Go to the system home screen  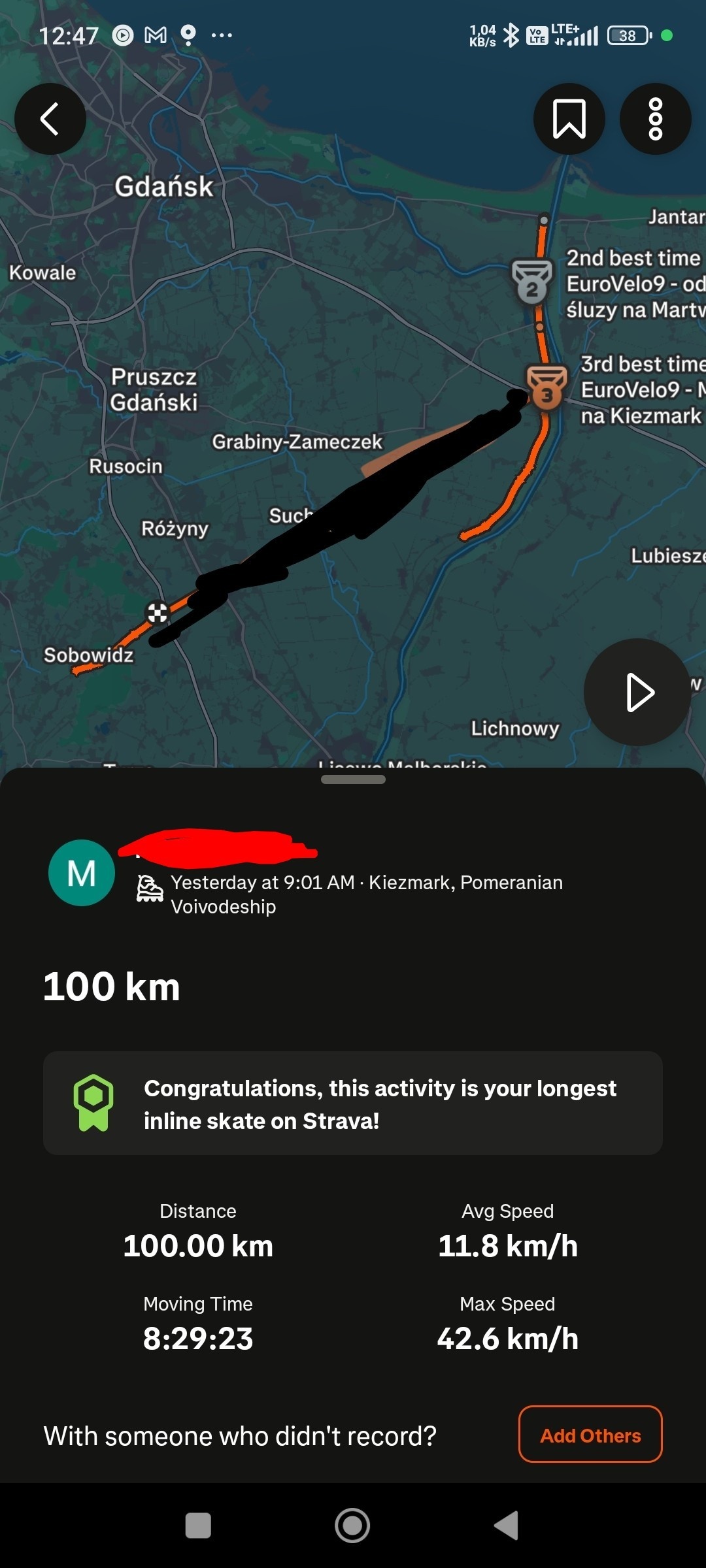(x=352, y=1526)
